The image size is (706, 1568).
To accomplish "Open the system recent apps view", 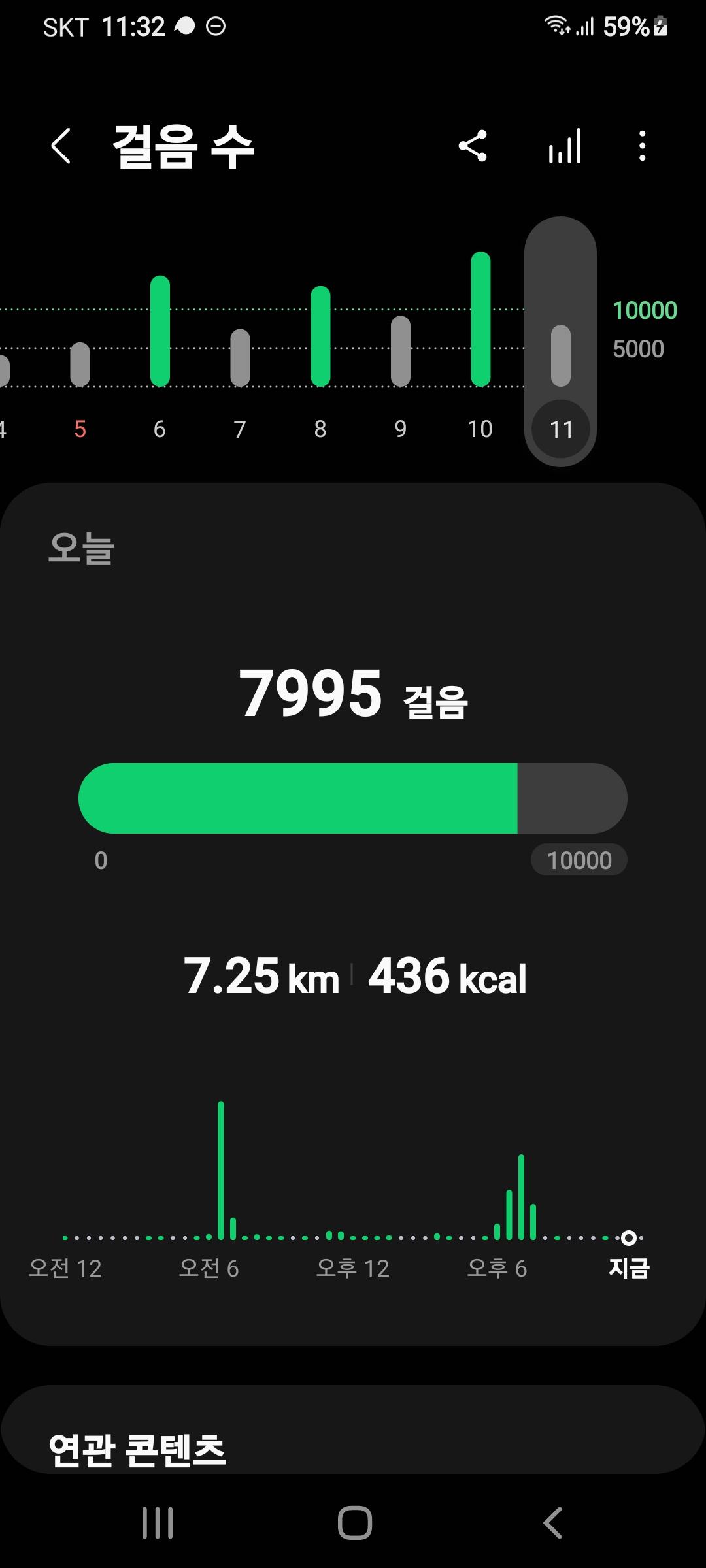I will 158,1523.
